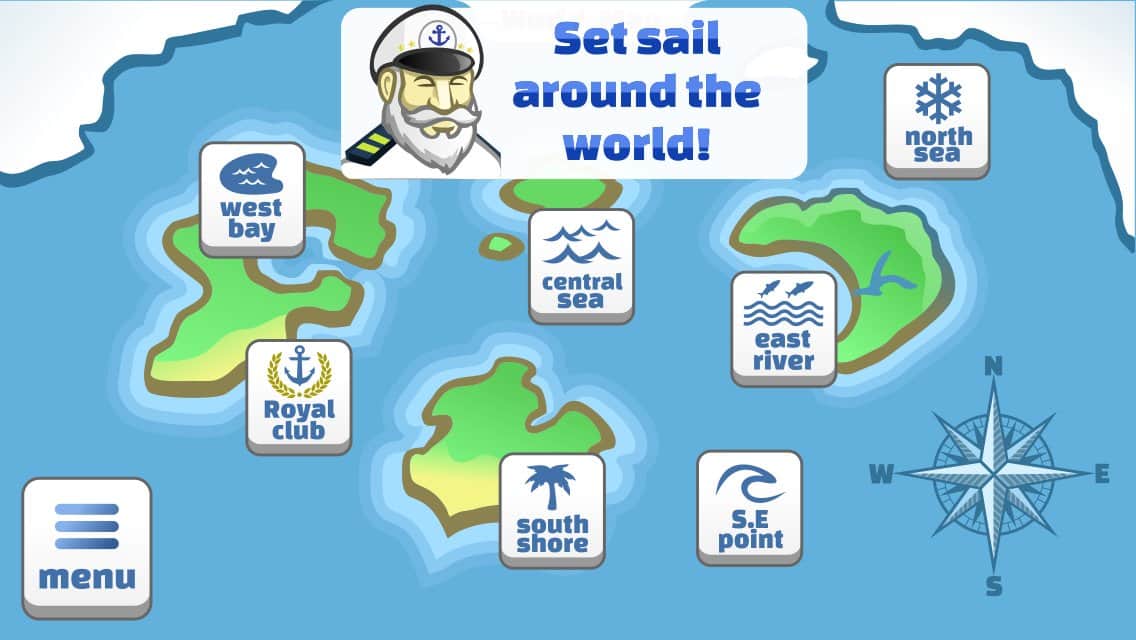Open the East River area
Image resolution: width=1136 pixels, height=640 pixels.
(783, 327)
